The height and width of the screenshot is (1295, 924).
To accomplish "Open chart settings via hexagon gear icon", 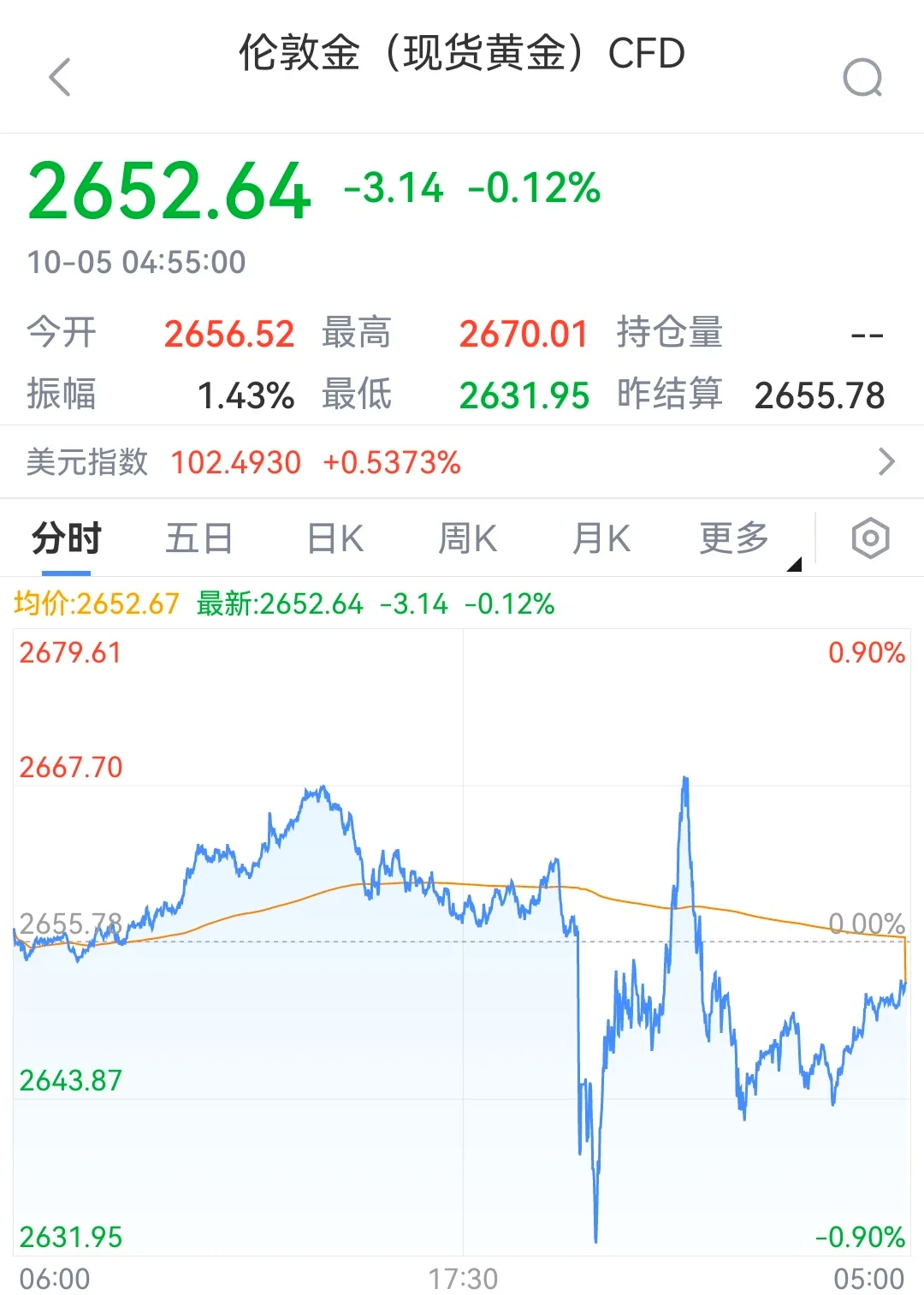I will [871, 538].
